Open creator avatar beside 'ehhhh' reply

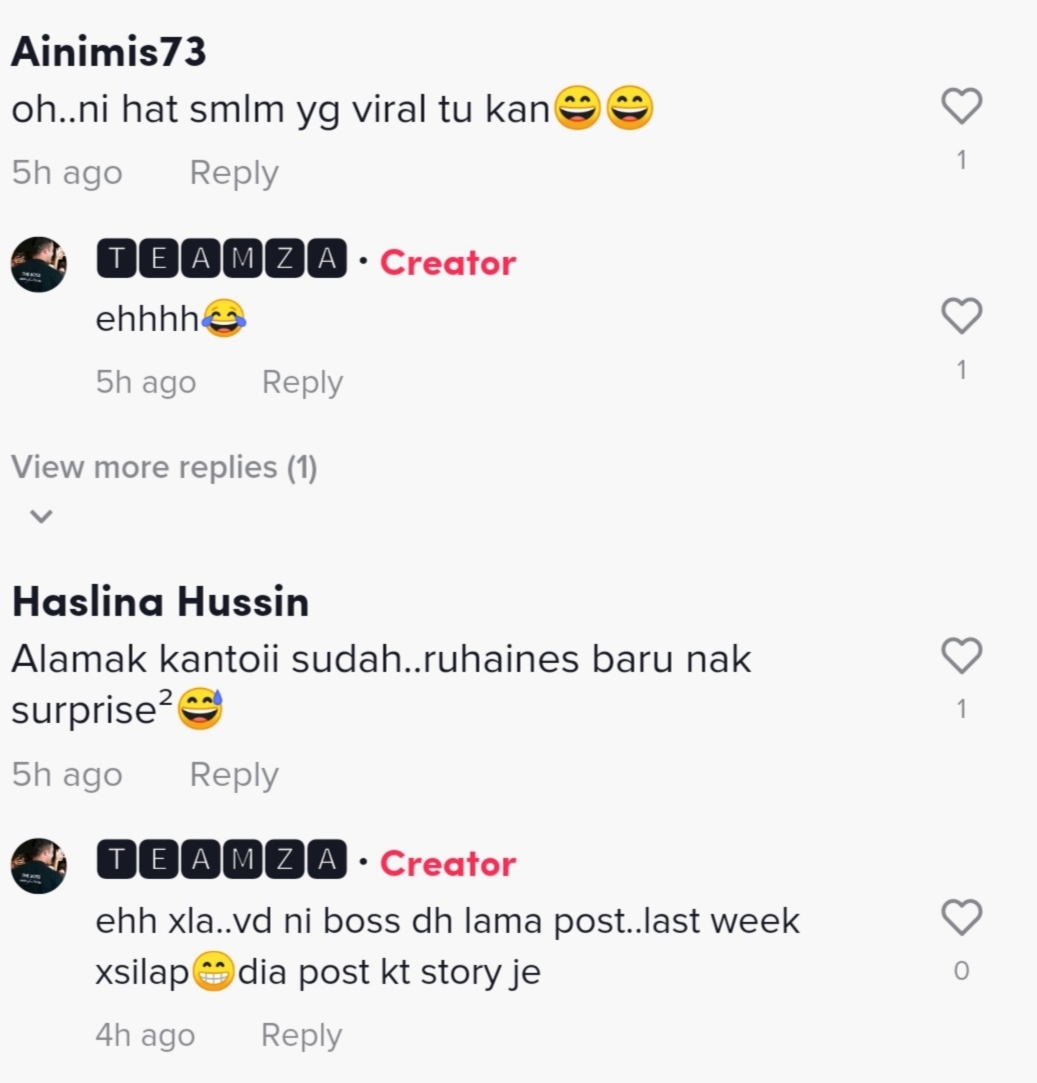coord(38,265)
